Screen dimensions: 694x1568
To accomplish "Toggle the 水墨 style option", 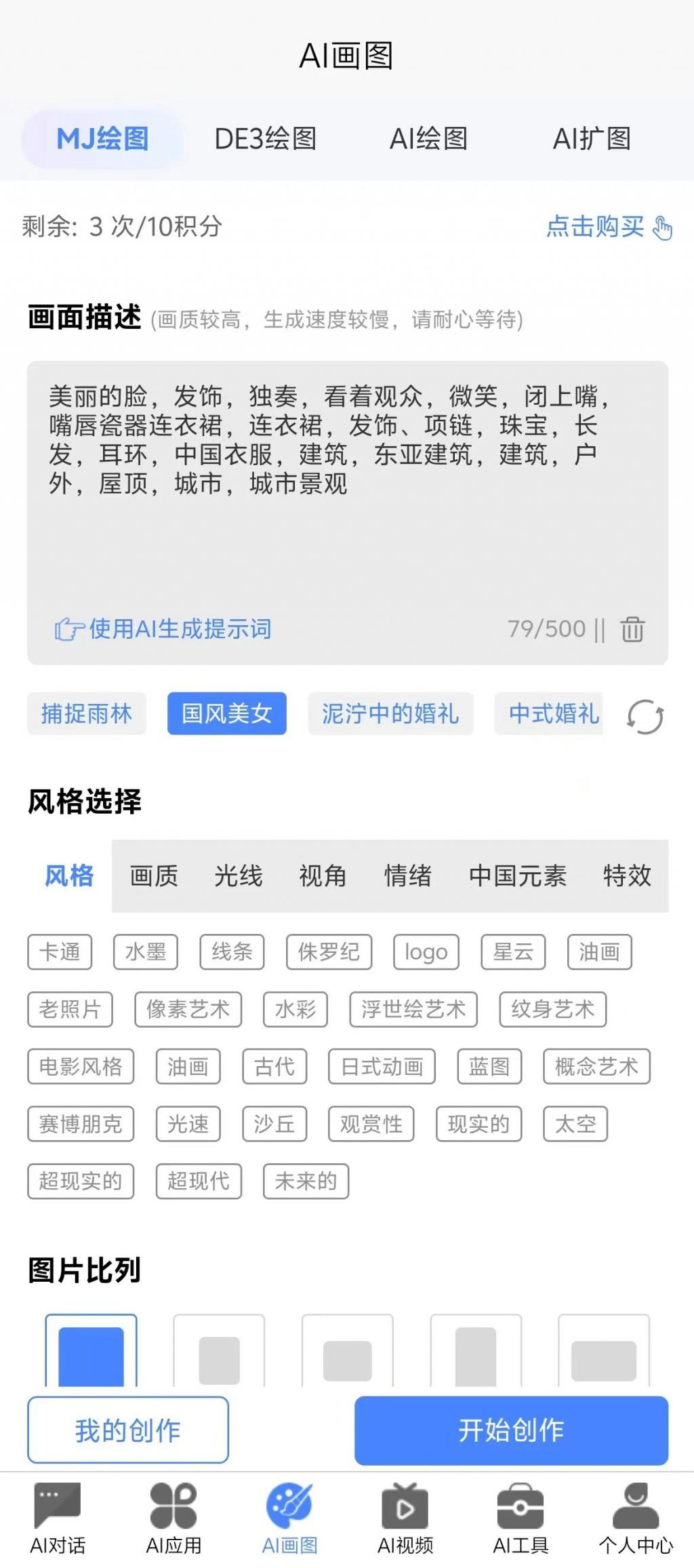I will pyautogui.click(x=145, y=951).
